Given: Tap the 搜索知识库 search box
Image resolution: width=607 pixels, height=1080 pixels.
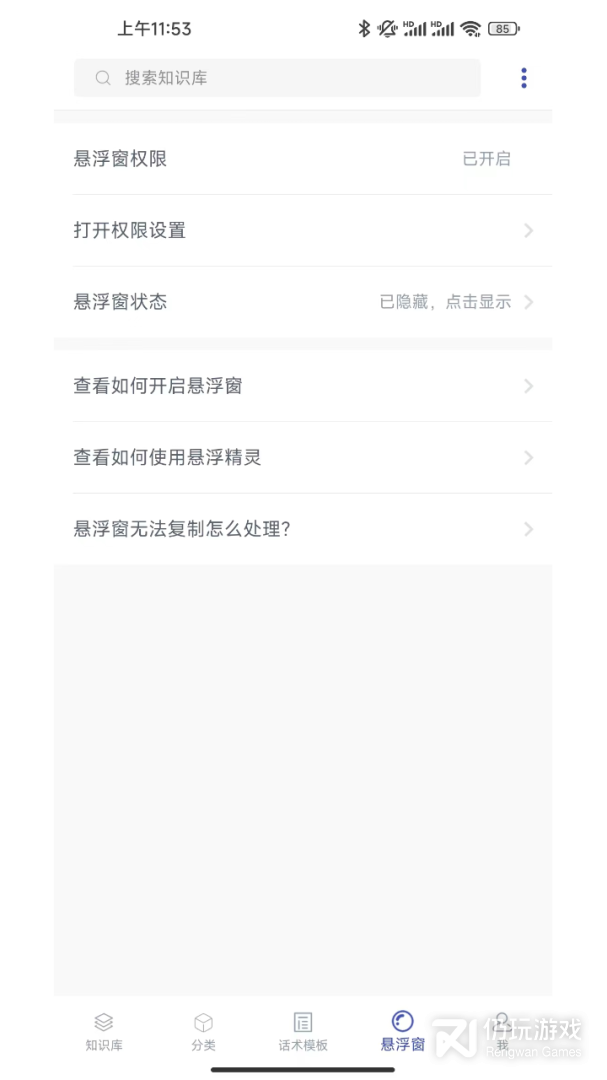Looking at the screenshot, I should [x=277, y=78].
